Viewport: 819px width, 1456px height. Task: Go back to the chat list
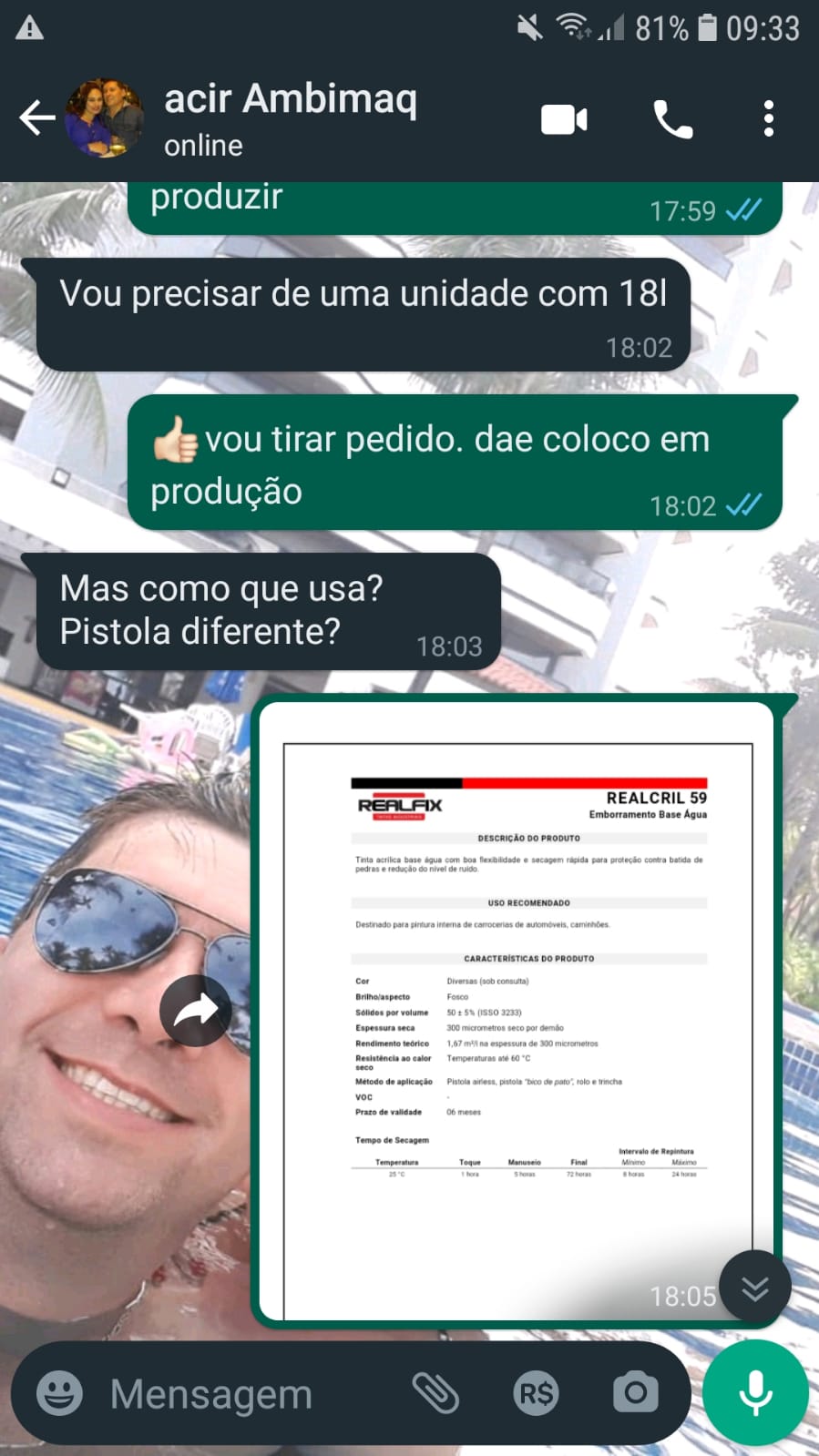tap(36, 118)
